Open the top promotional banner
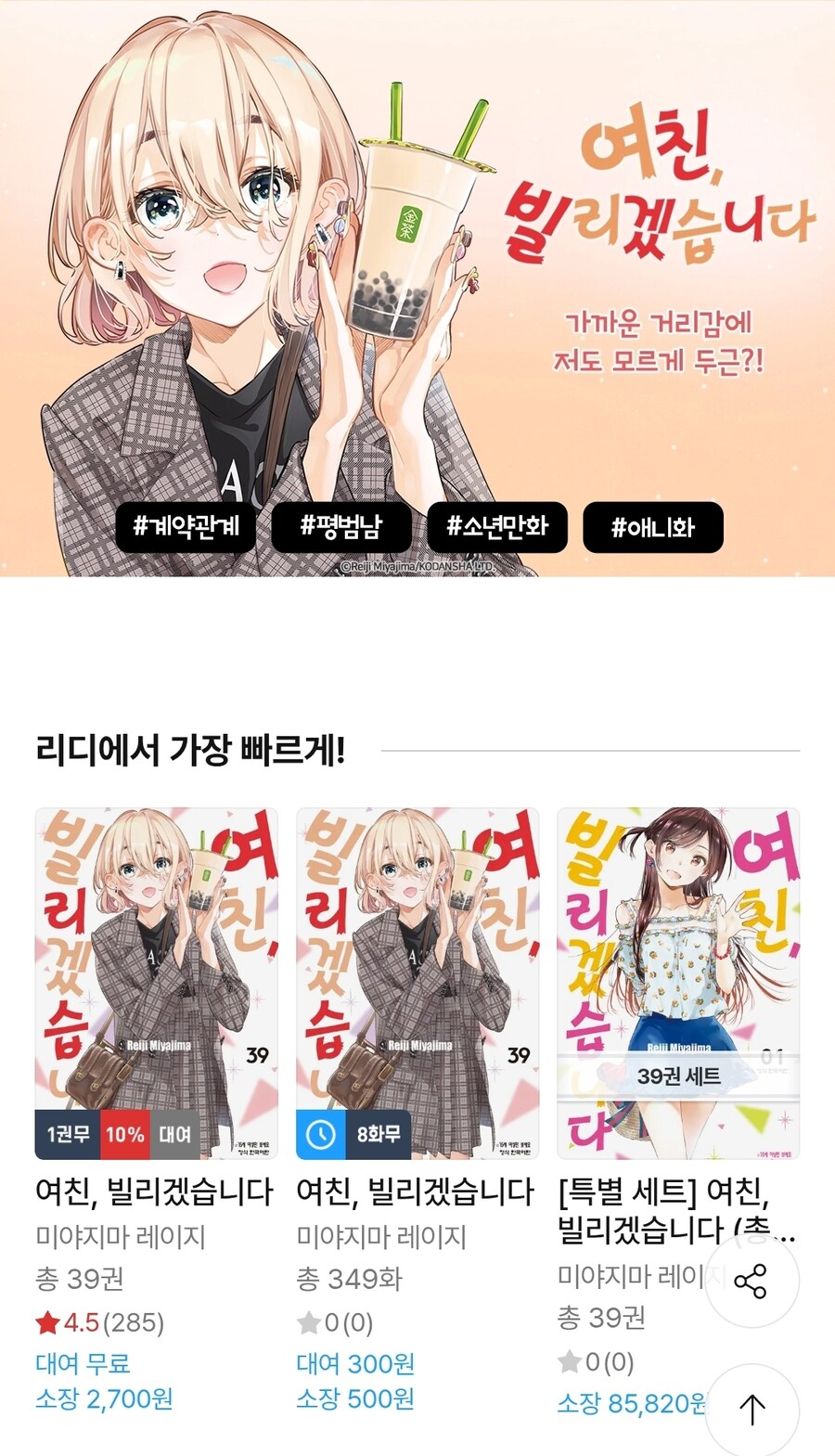This screenshot has width=835, height=1456. click(417, 288)
